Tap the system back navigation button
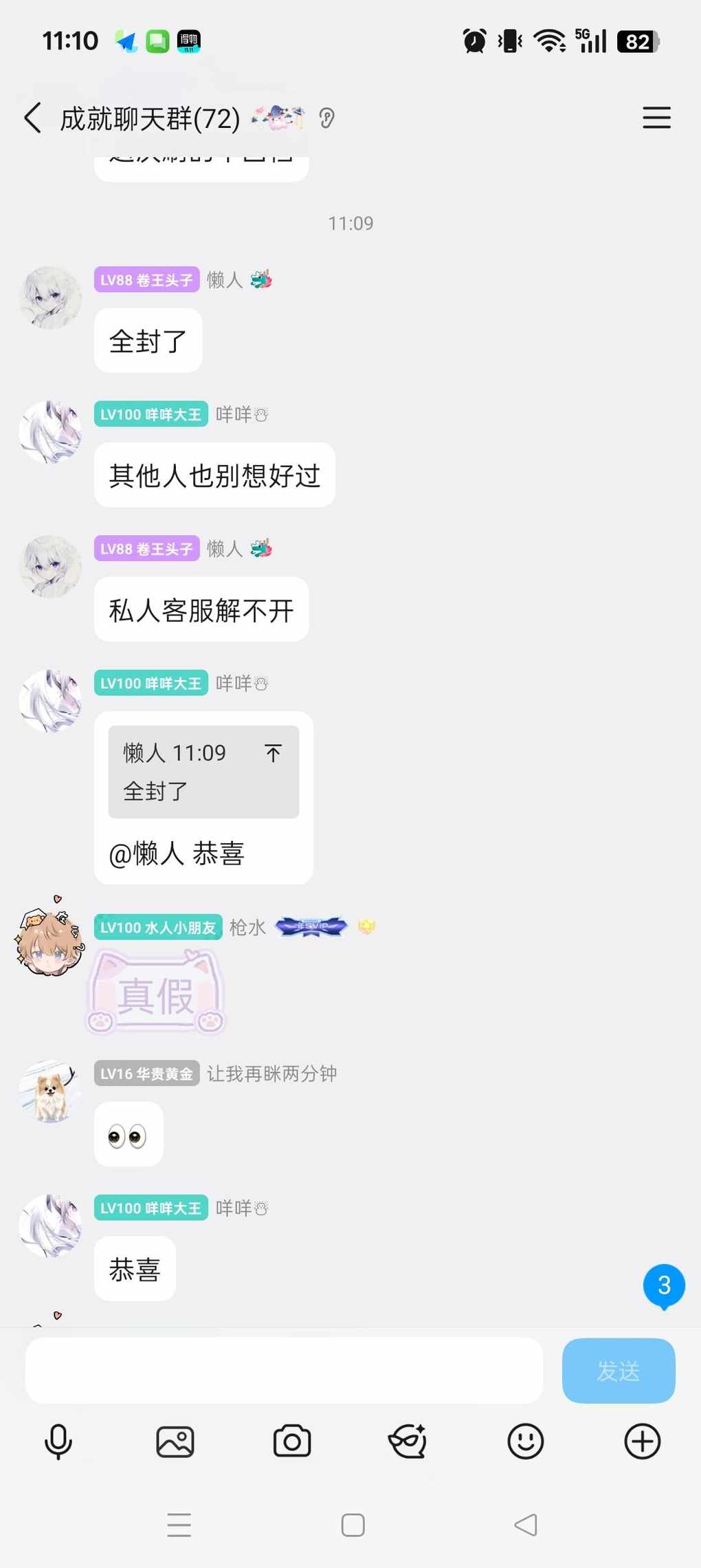 (x=526, y=1525)
